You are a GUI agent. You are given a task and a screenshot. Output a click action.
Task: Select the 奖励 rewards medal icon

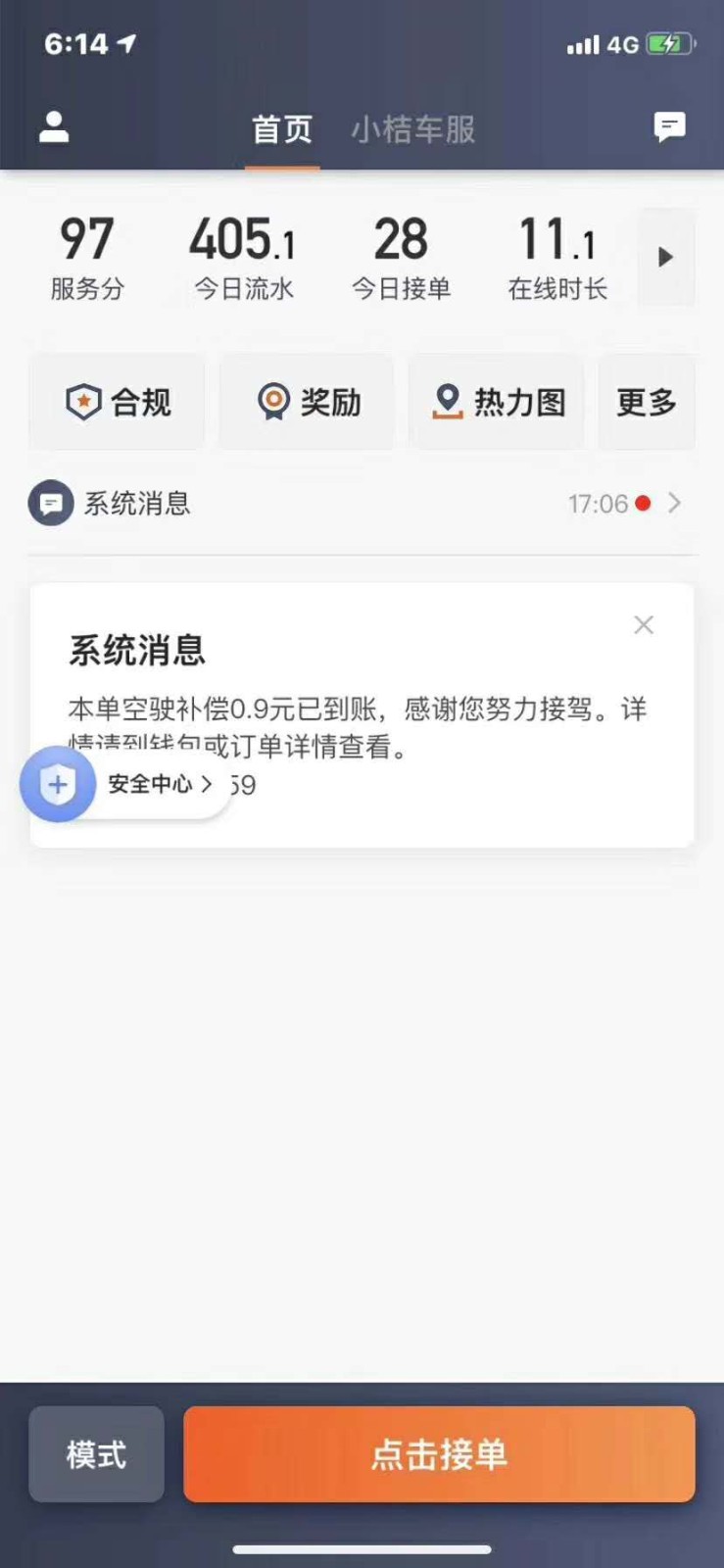pos(272,402)
